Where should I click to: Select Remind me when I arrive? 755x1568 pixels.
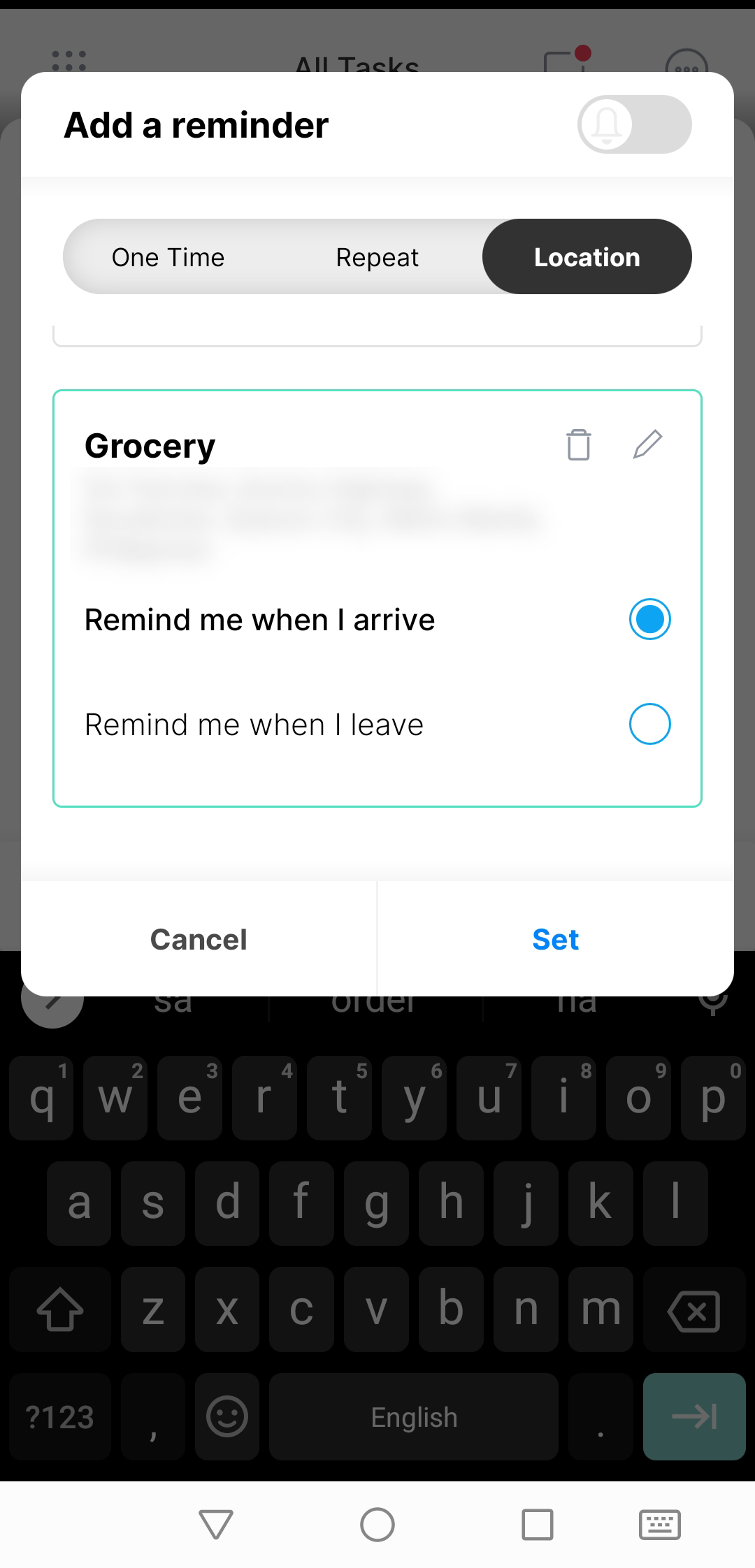[649, 619]
